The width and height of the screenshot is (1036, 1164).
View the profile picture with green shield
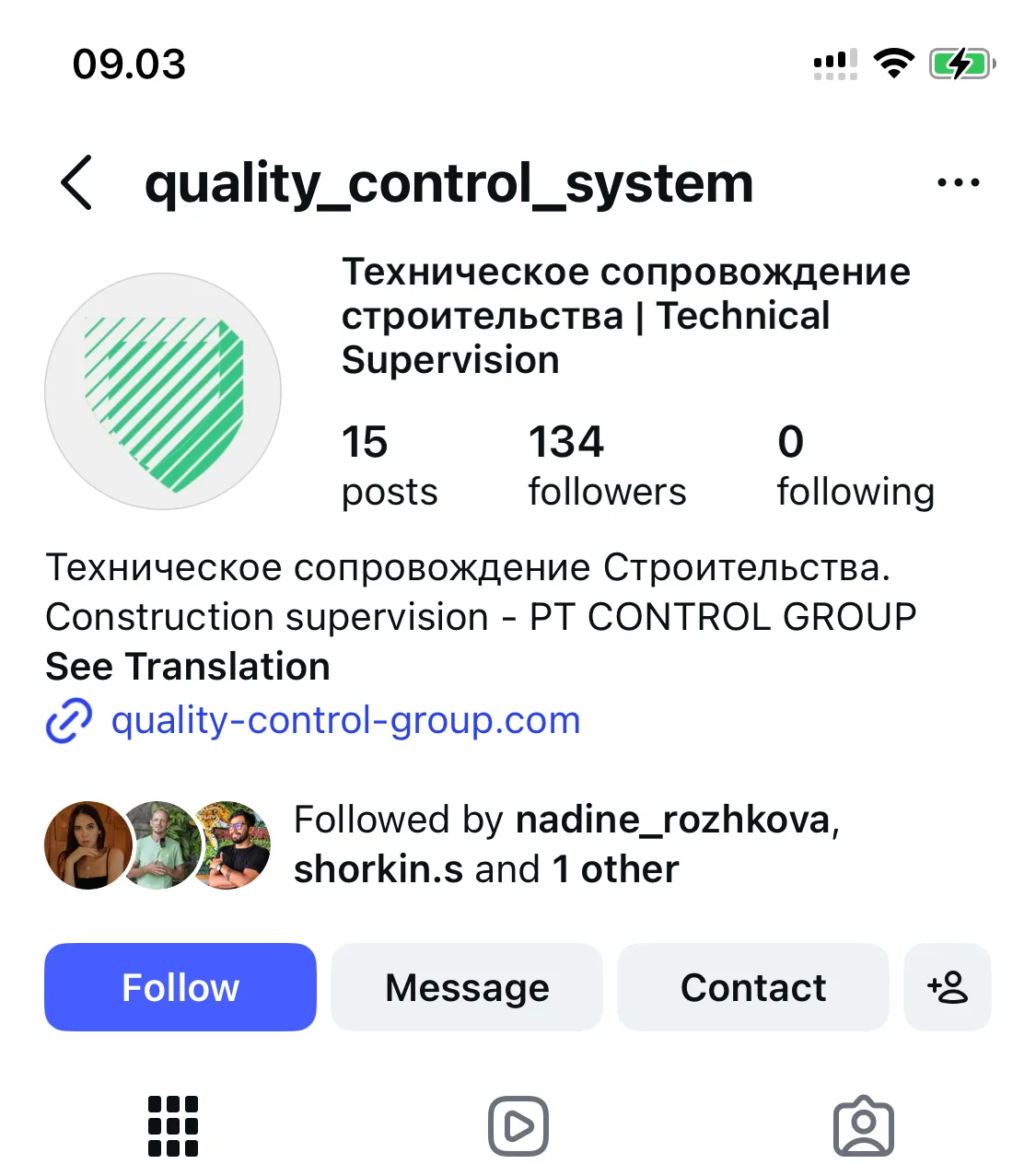(163, 391)
